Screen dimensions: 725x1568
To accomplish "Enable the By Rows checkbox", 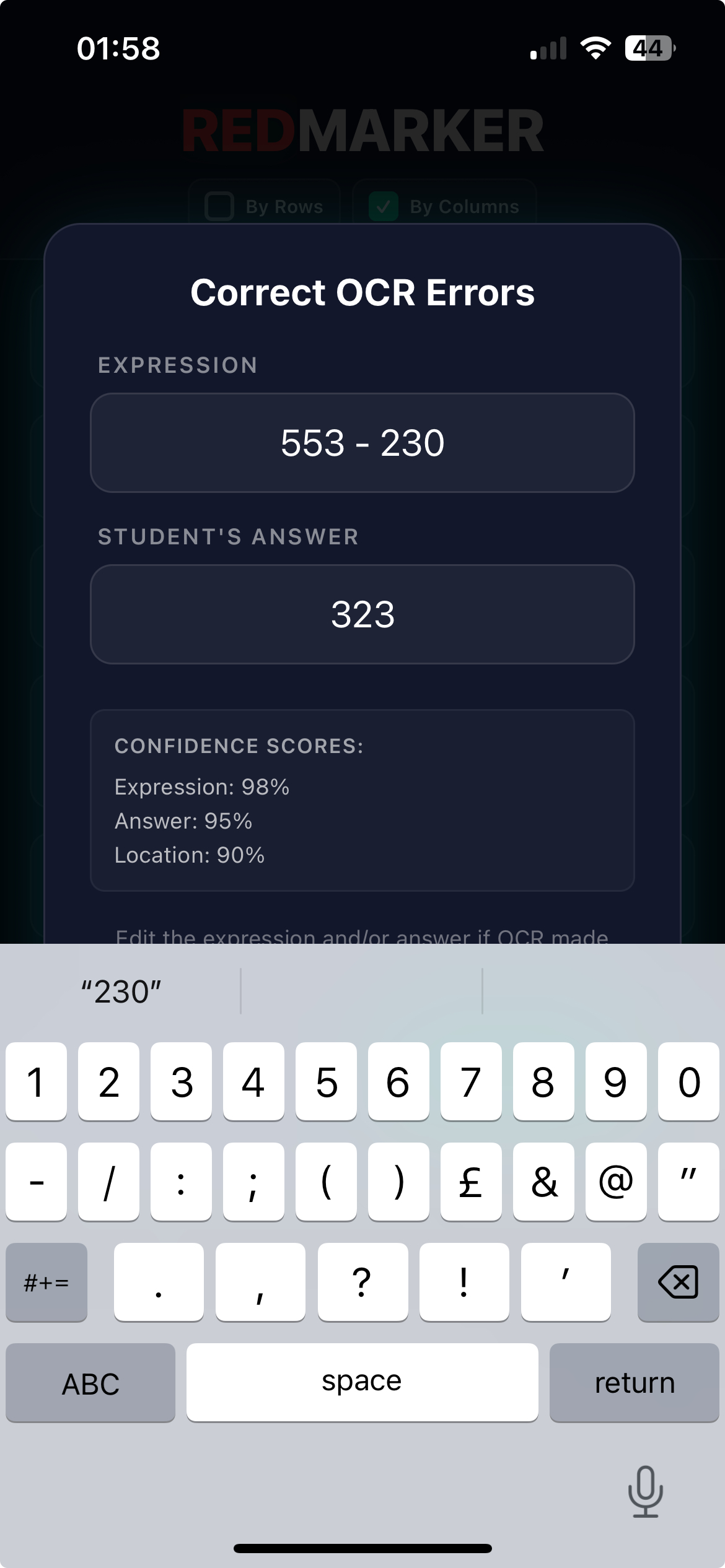I will (221, 206).
